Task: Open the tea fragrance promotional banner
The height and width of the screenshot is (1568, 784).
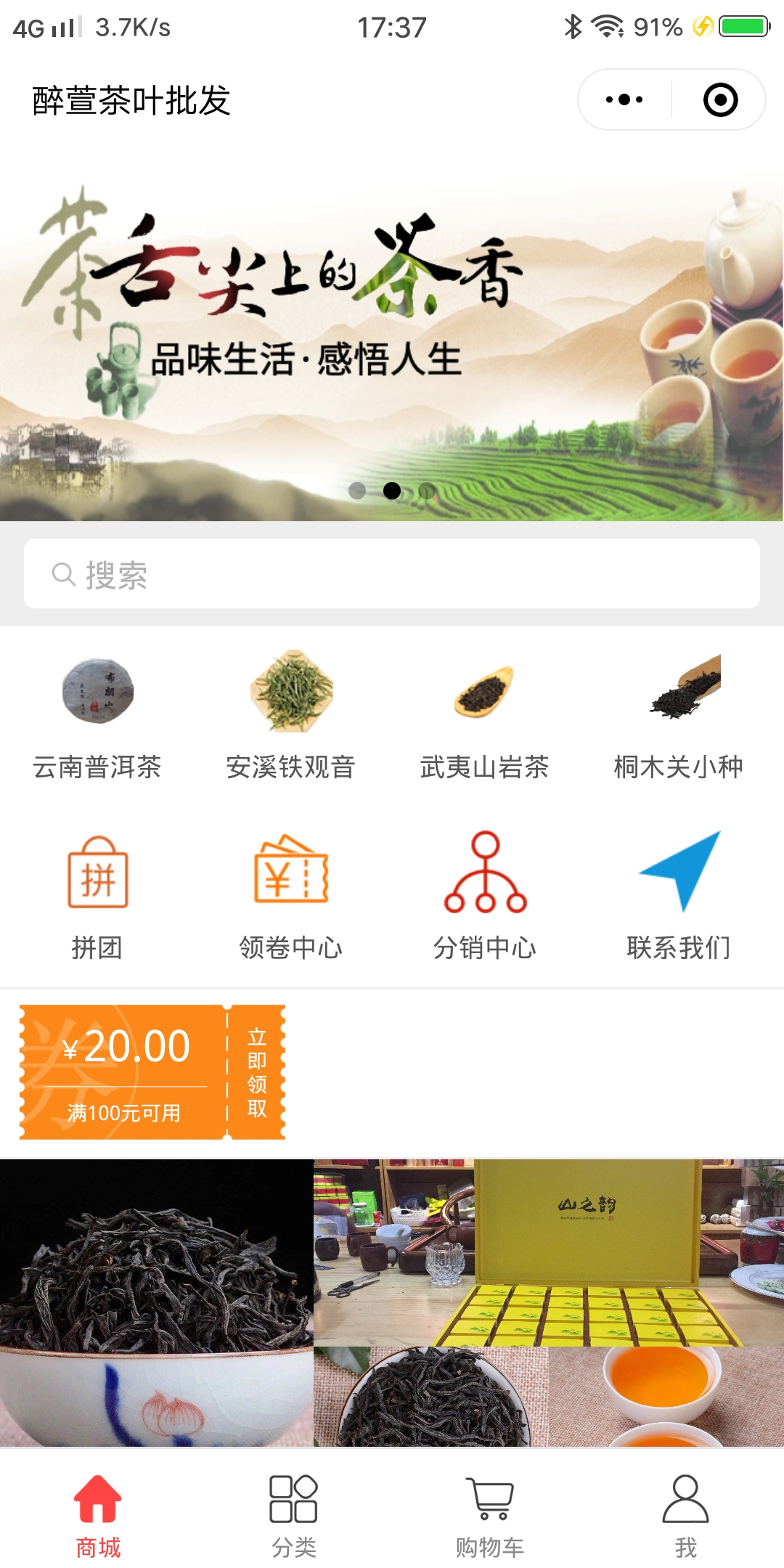Action: [x=392, y=341]
